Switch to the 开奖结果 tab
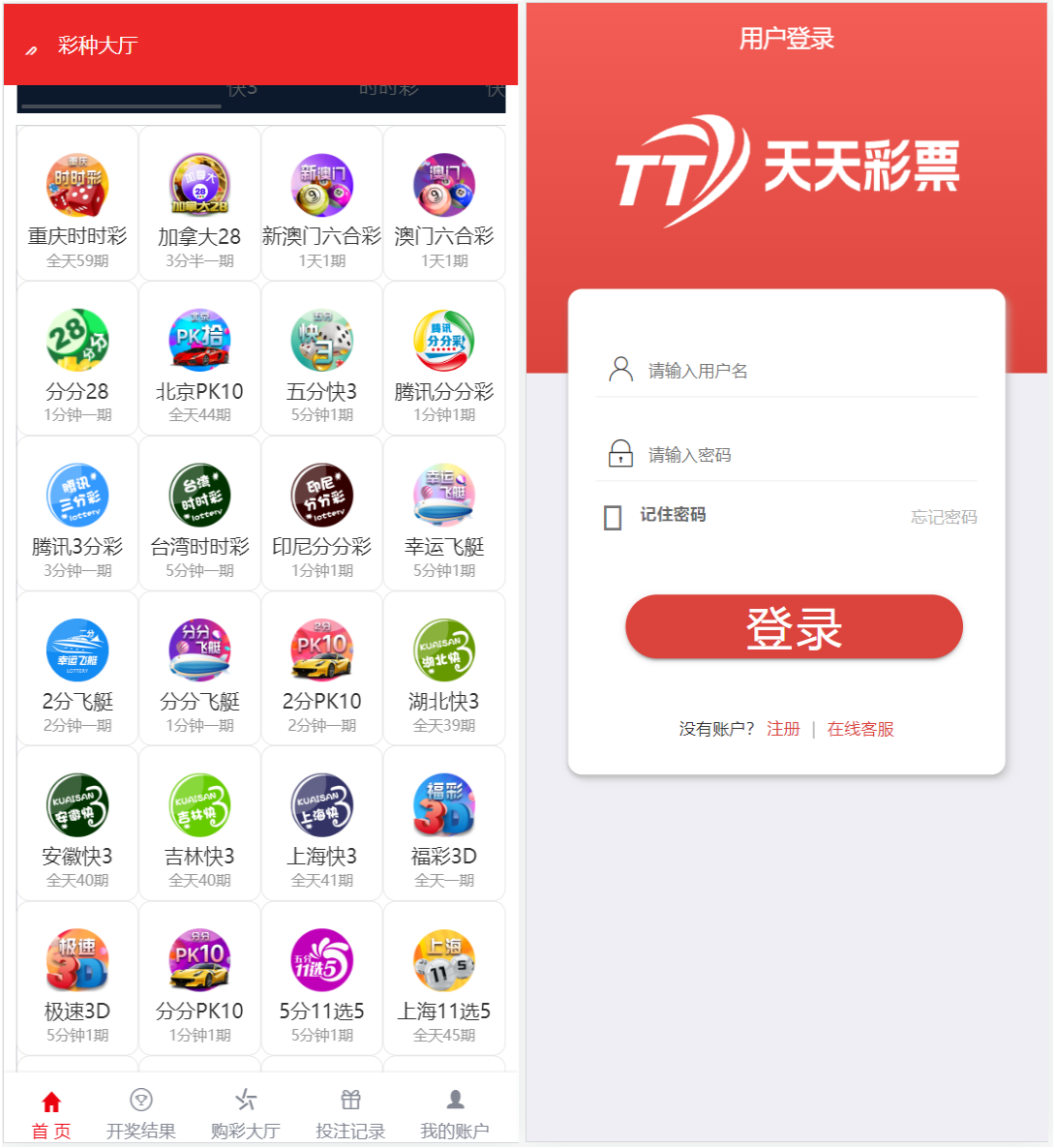1055x1148 pixels. click(x=141, y=1113)
